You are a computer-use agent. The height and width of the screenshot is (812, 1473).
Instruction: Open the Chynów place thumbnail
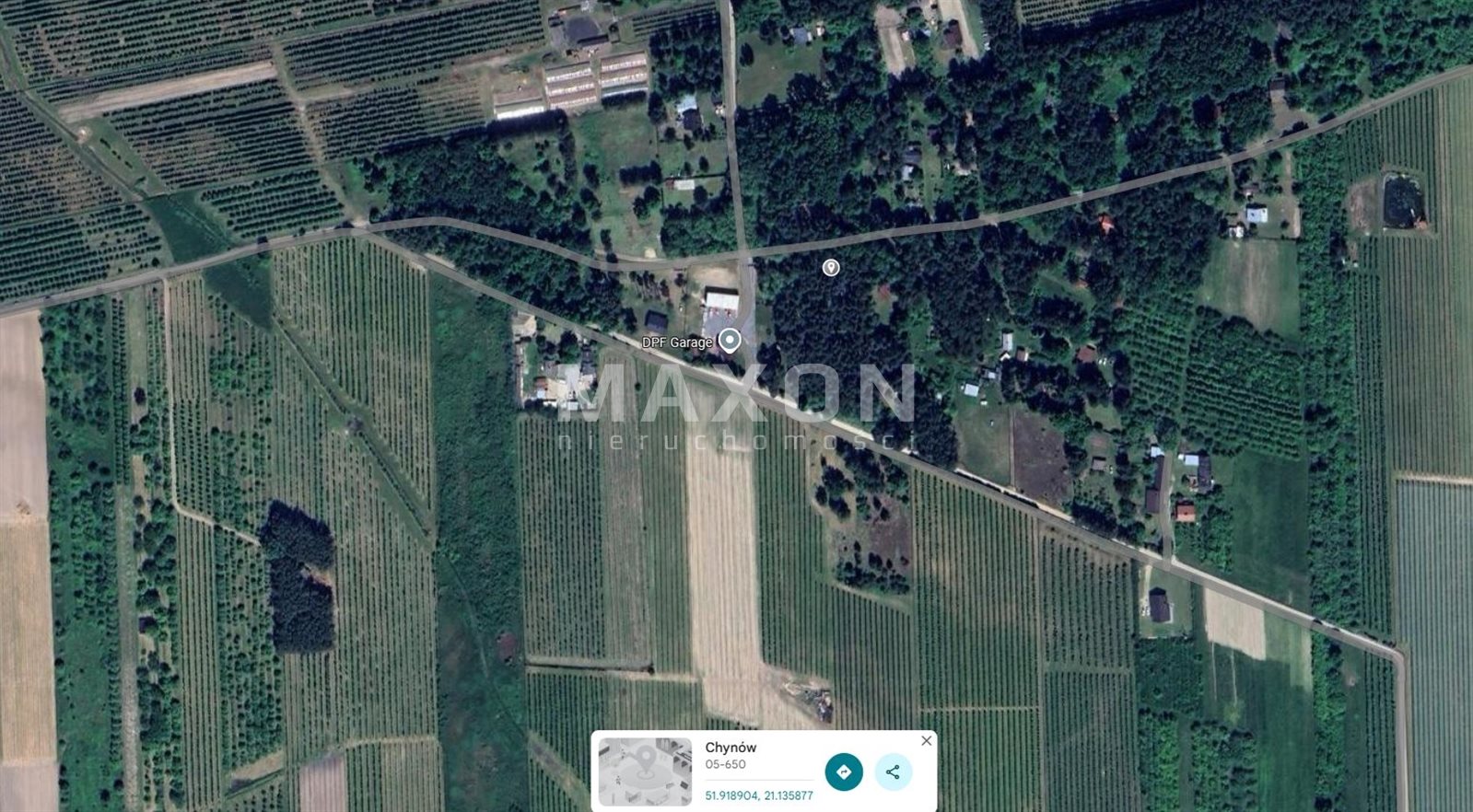(645, 771)
